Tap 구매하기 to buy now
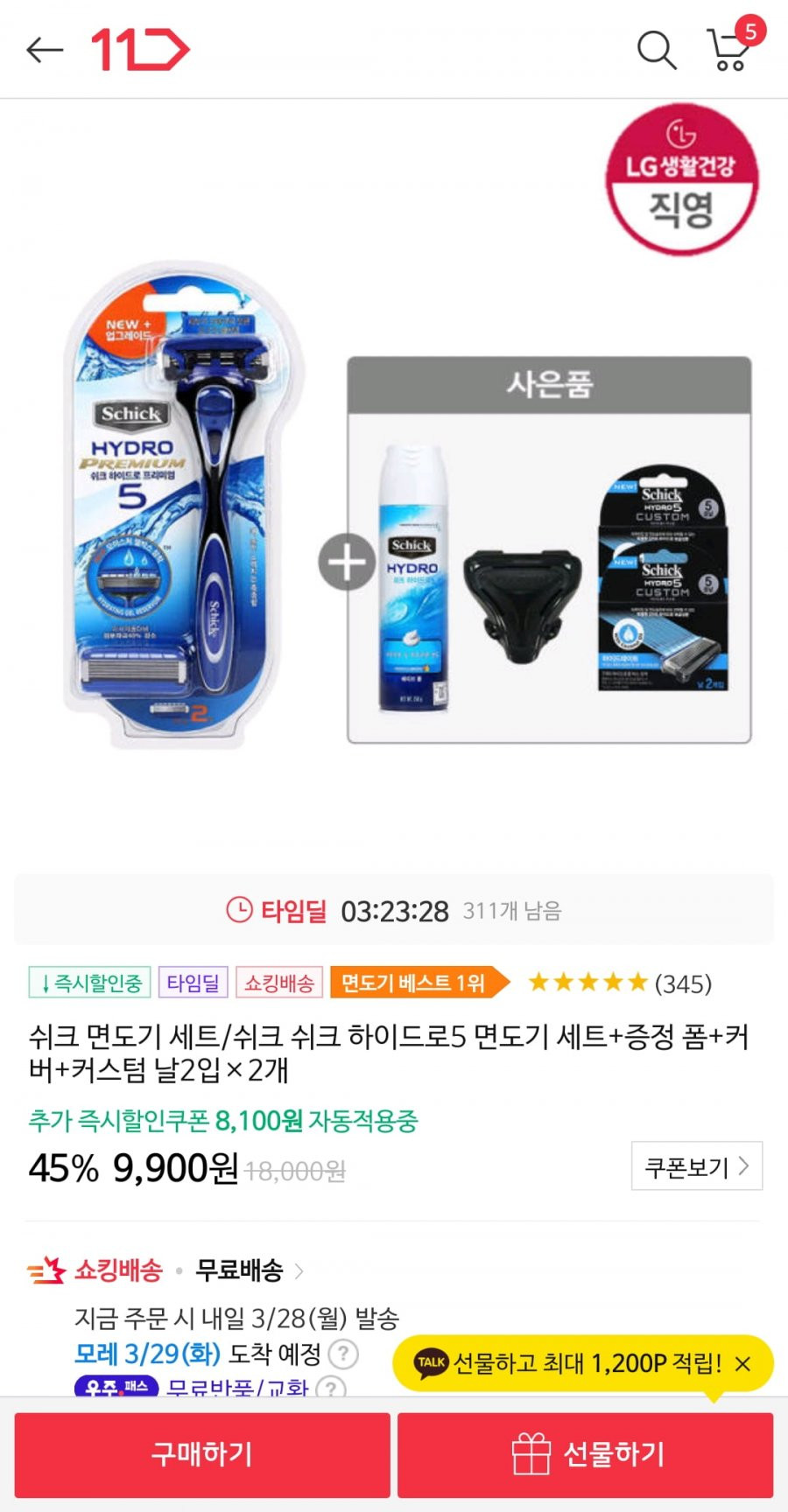Viewport: 788px width, 1512px height. point(202,1454)
